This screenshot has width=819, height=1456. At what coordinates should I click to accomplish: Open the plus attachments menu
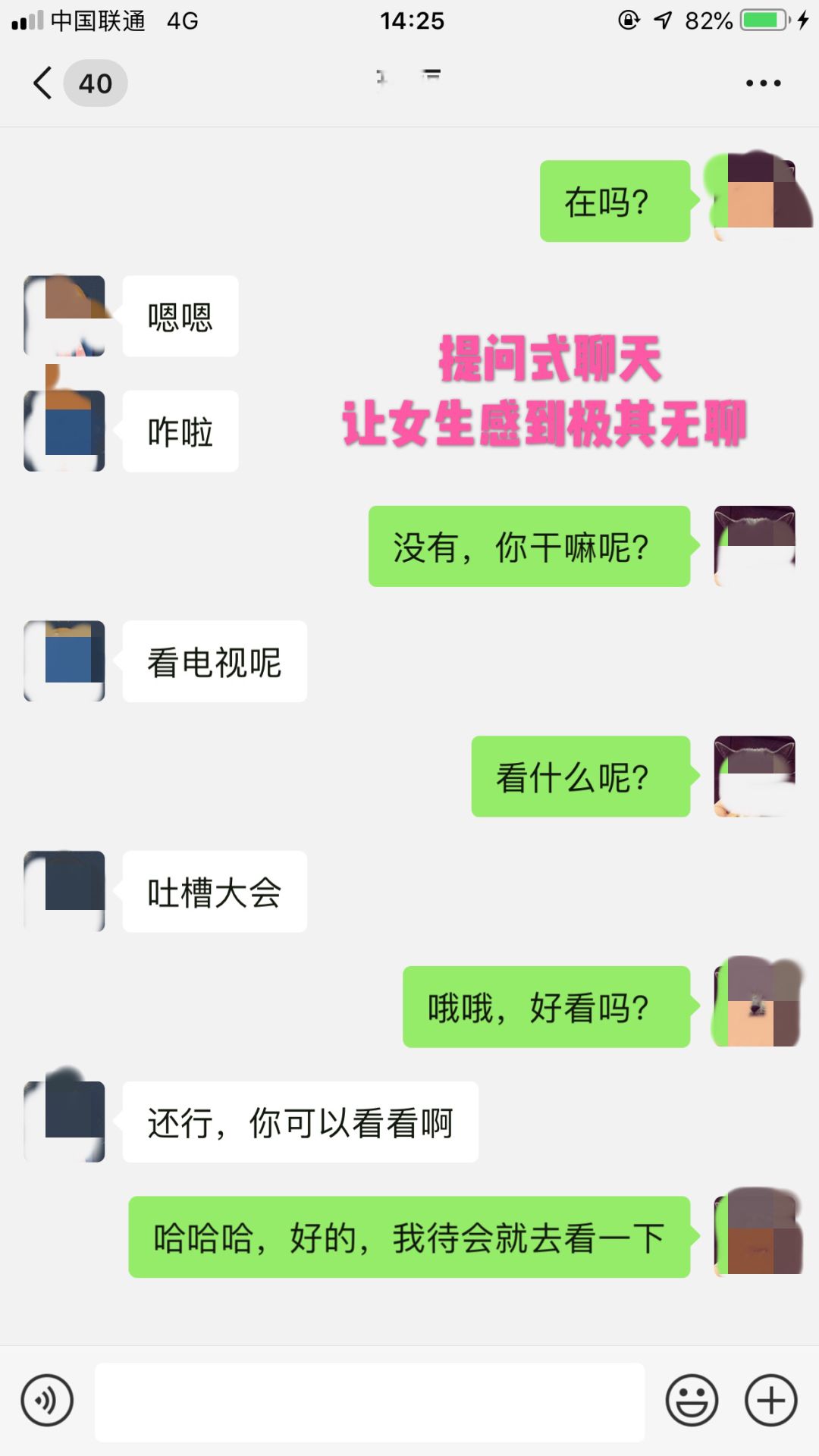770,1401
